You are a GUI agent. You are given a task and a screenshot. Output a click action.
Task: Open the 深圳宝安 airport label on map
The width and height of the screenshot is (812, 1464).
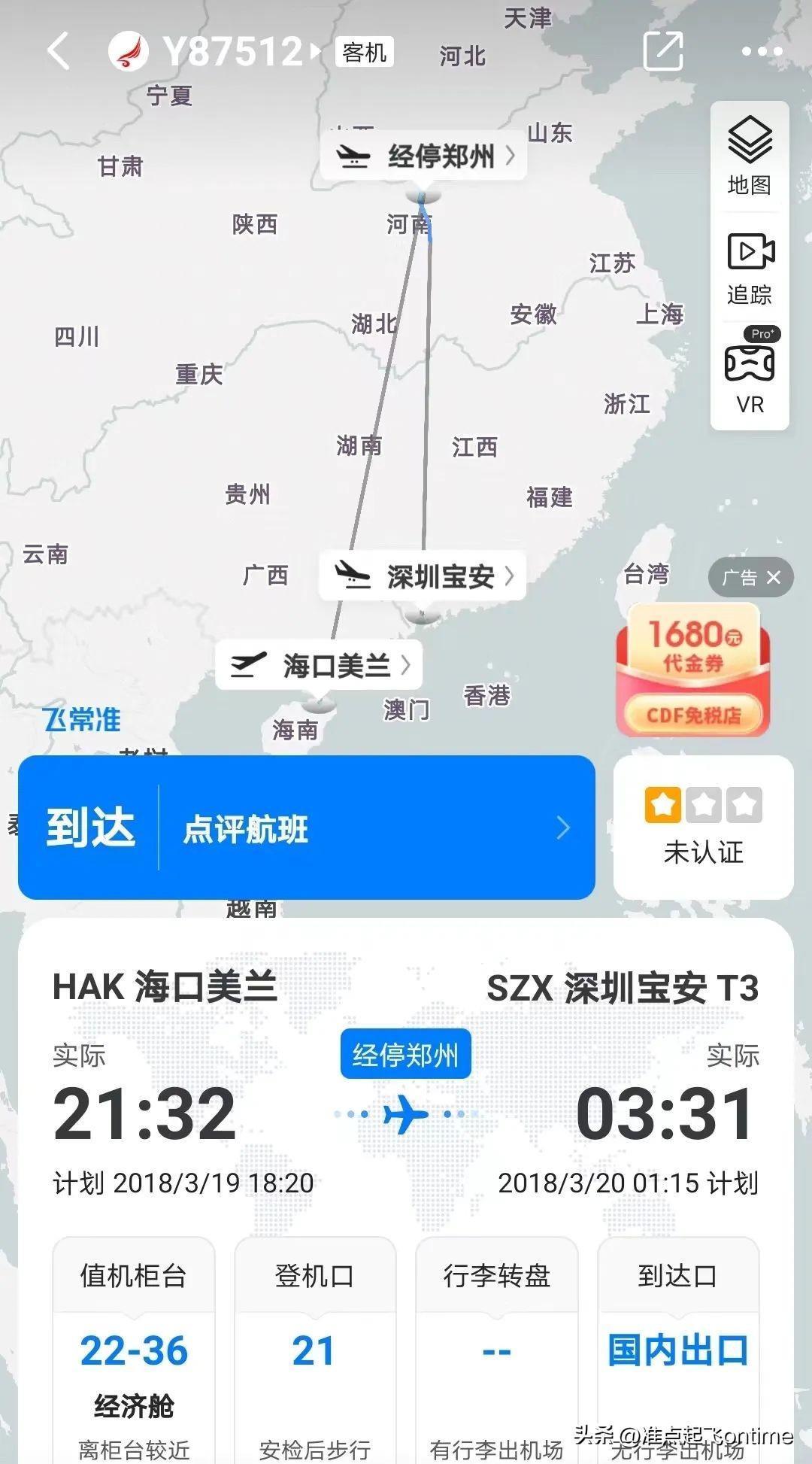(423, 576)
